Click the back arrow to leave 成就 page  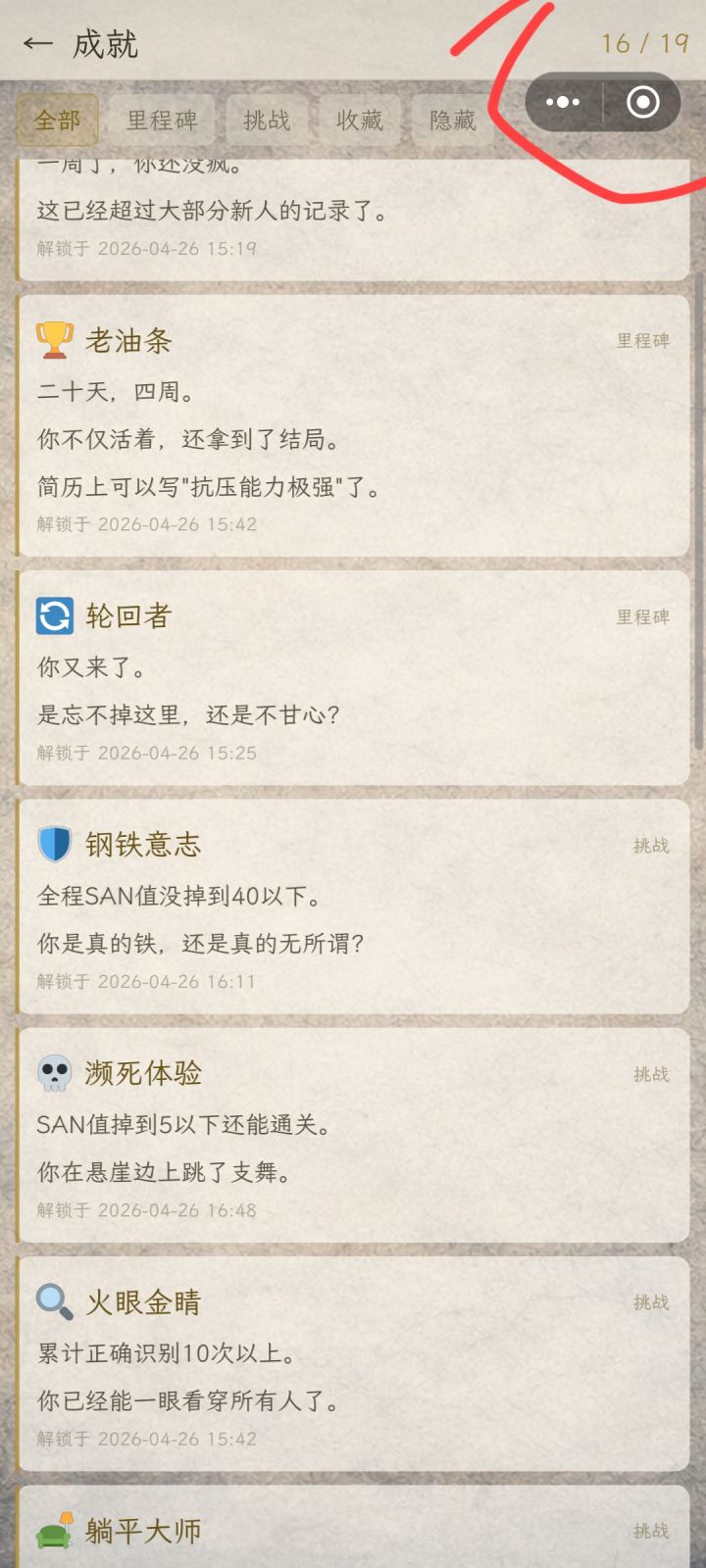(35, 43)
